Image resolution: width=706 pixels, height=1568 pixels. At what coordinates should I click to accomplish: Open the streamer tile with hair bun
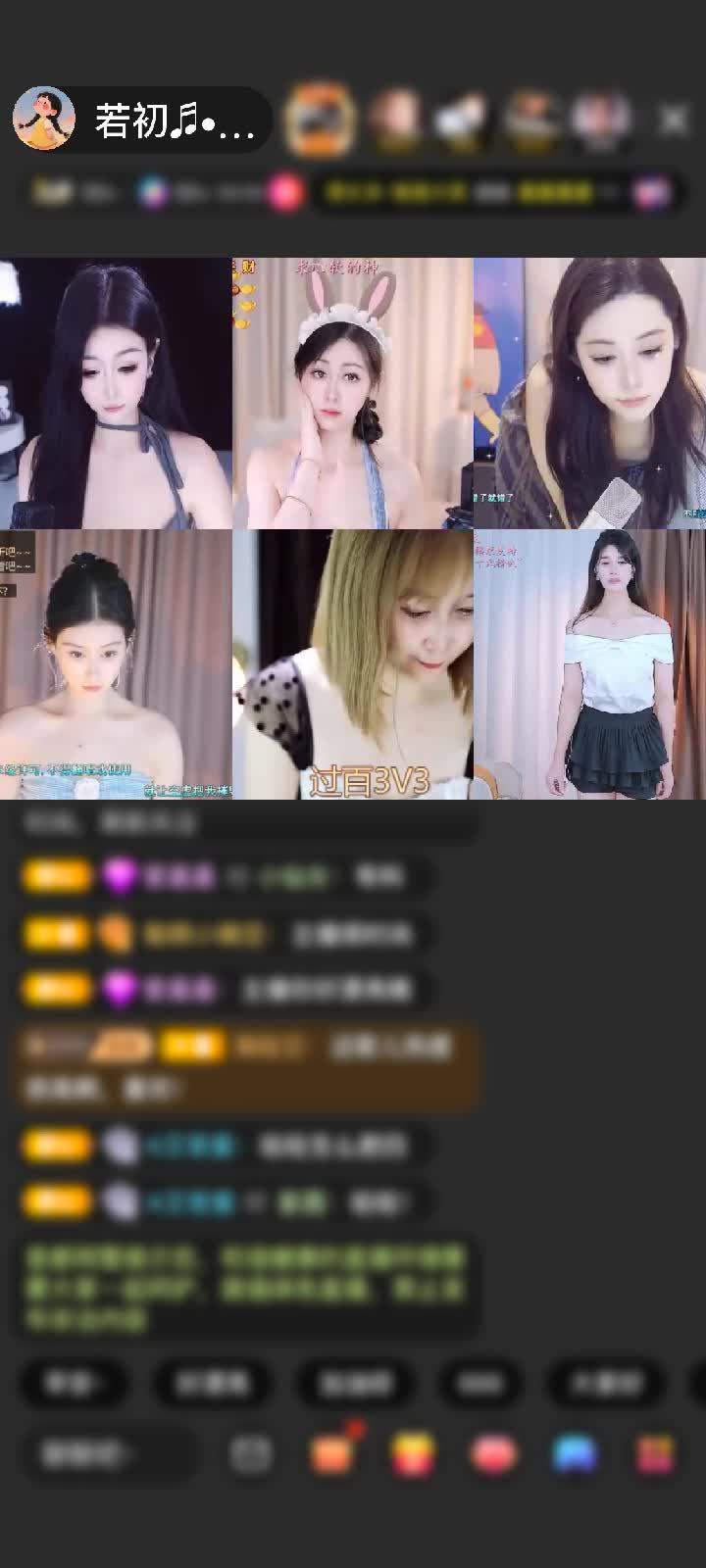pos(116,664)
